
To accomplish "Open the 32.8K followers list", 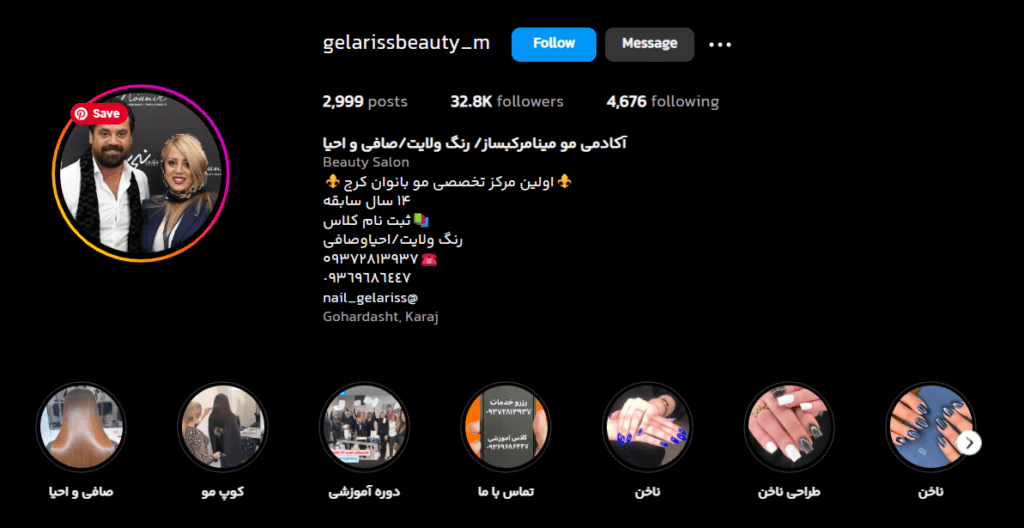I will pos(506,102).
